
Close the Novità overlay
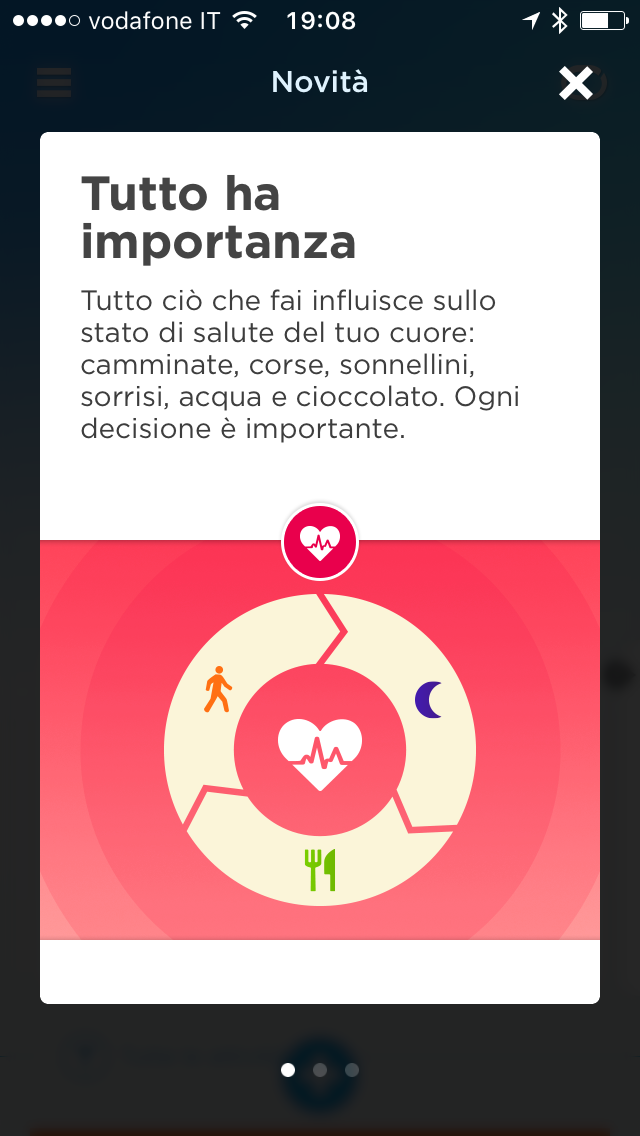(x=576, y=84)
